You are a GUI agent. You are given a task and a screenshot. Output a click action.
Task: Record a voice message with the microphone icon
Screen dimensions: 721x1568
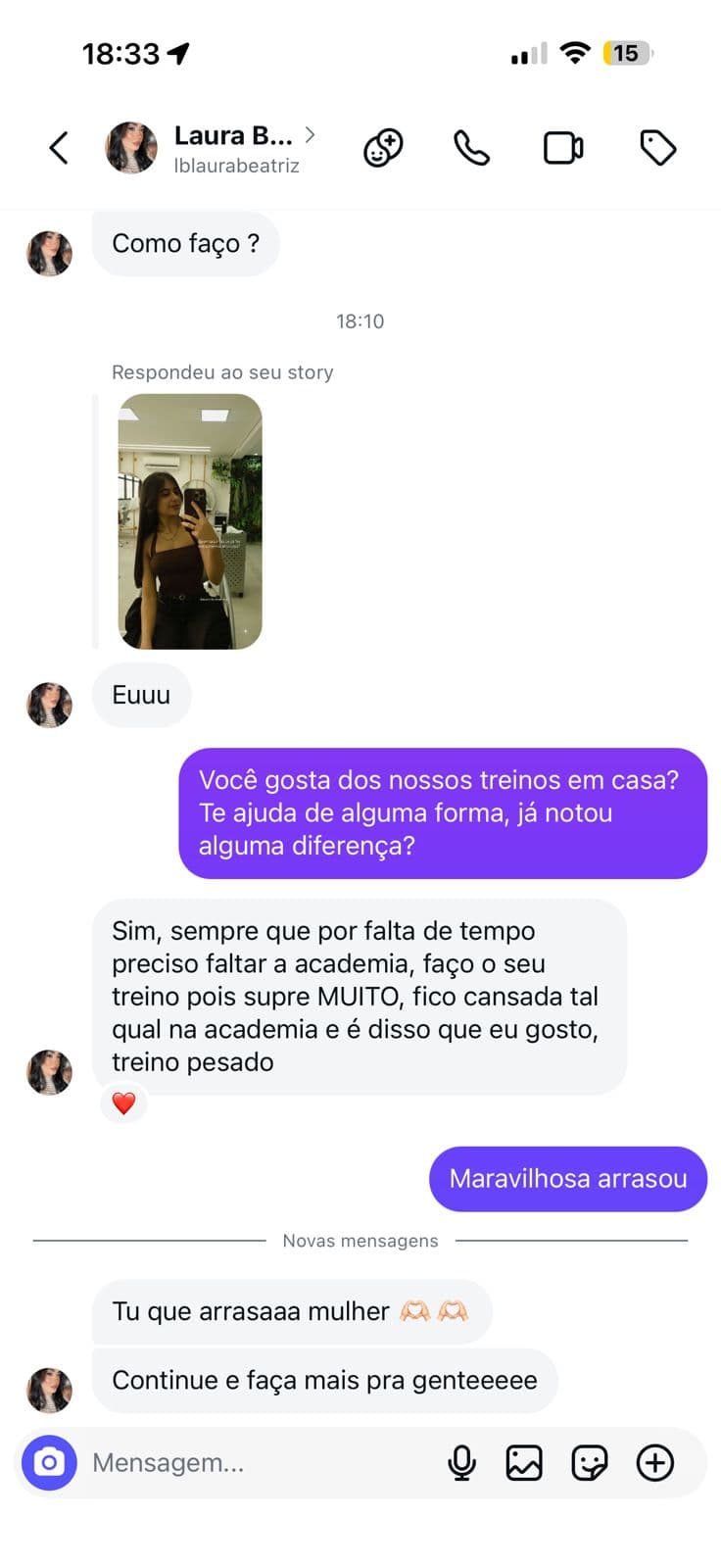coord(461,1462)
